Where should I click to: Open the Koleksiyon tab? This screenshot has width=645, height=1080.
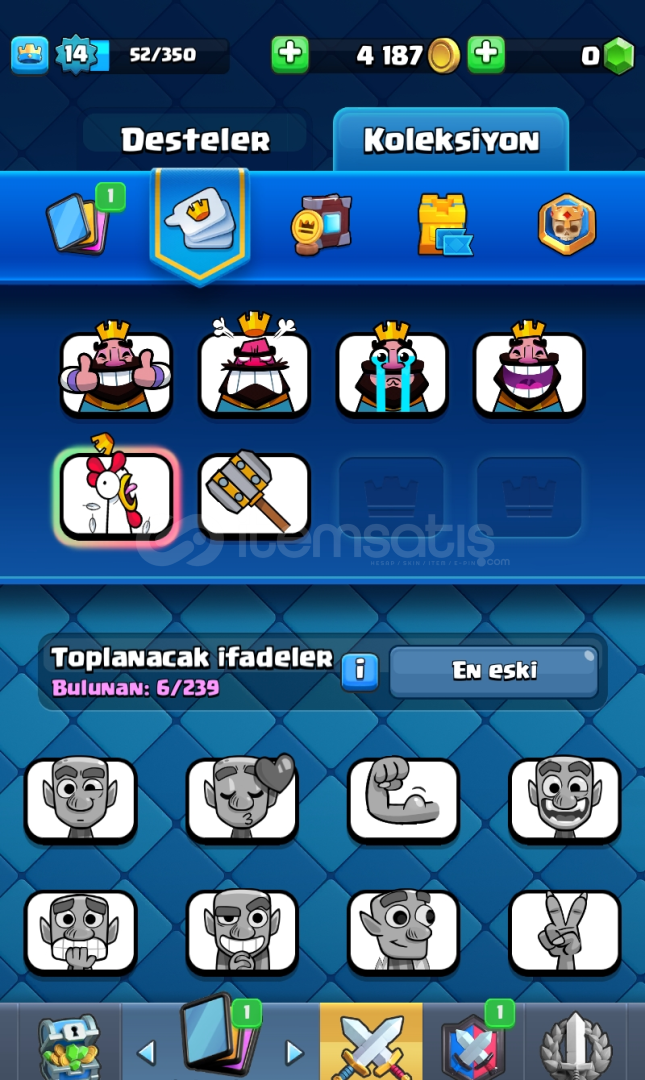pyautogui.click(x=451, y=140)
